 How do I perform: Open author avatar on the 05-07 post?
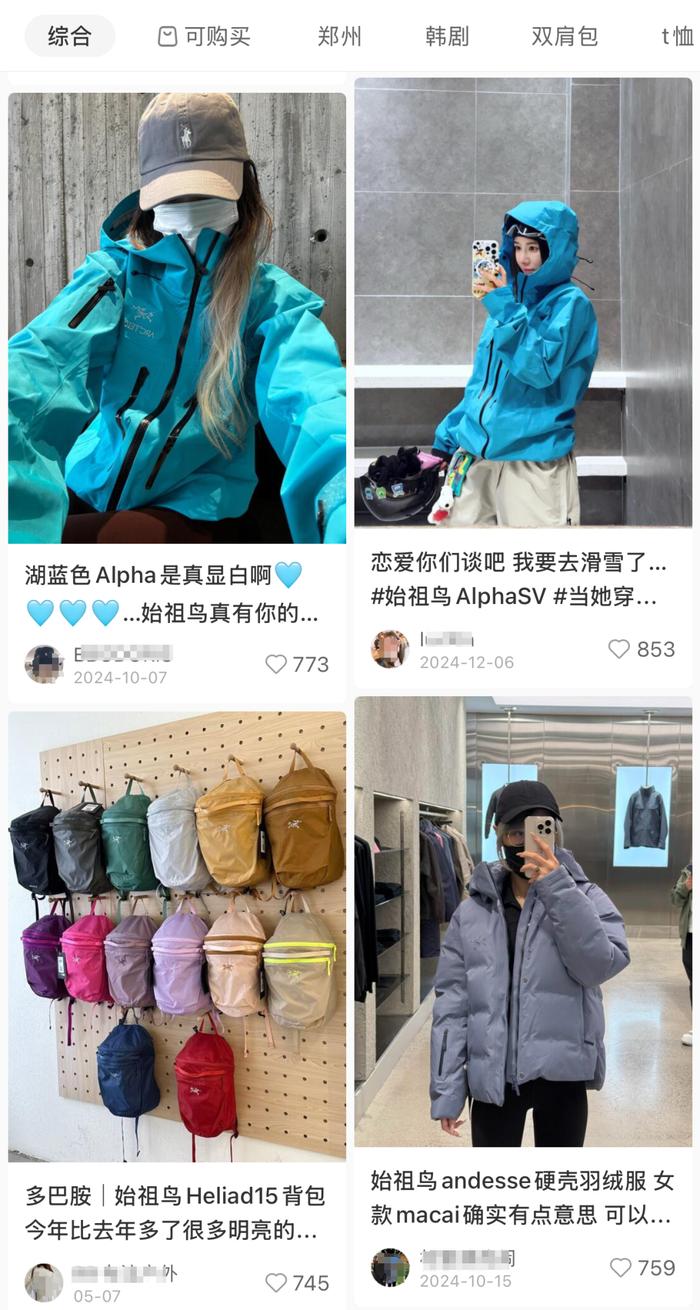click(44, 1282)
